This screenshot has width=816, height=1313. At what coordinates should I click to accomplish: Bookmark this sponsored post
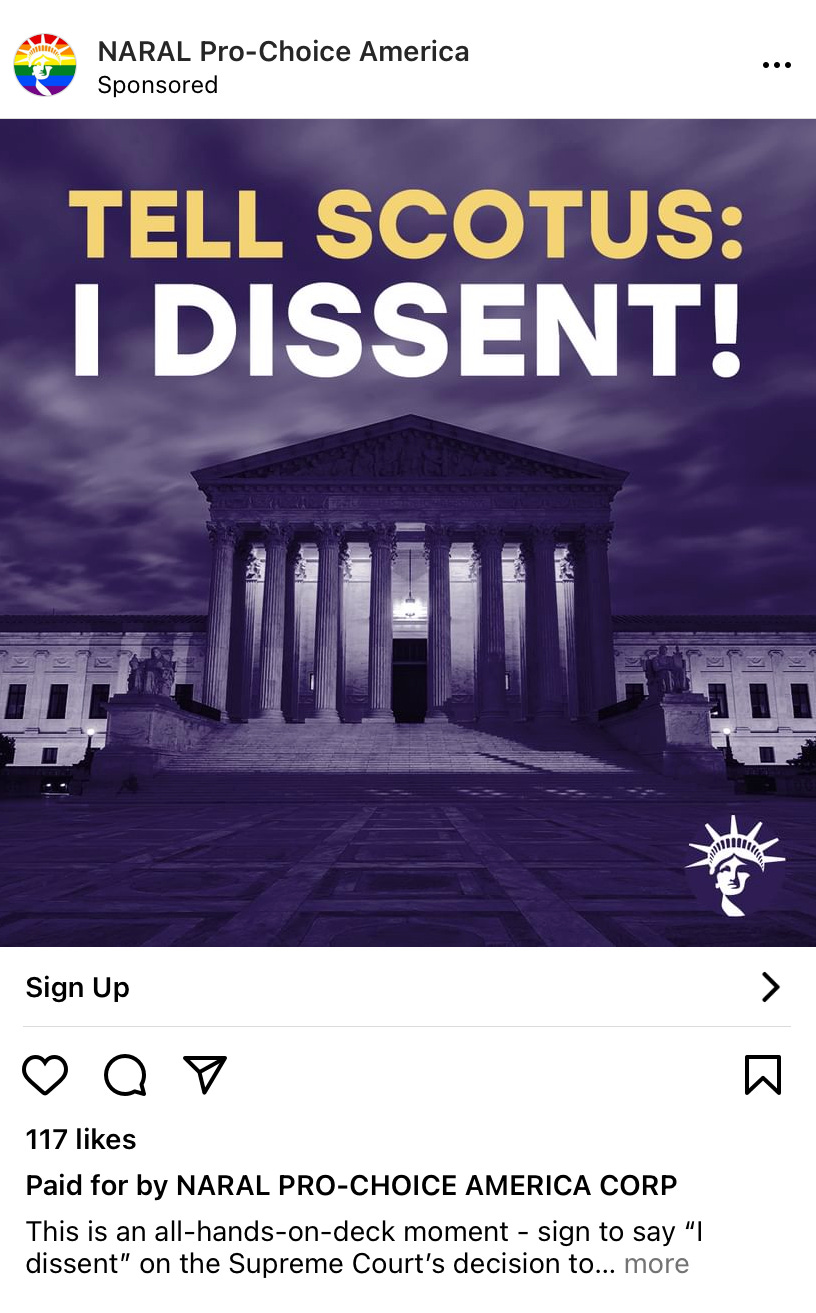tap(763, 1075)
